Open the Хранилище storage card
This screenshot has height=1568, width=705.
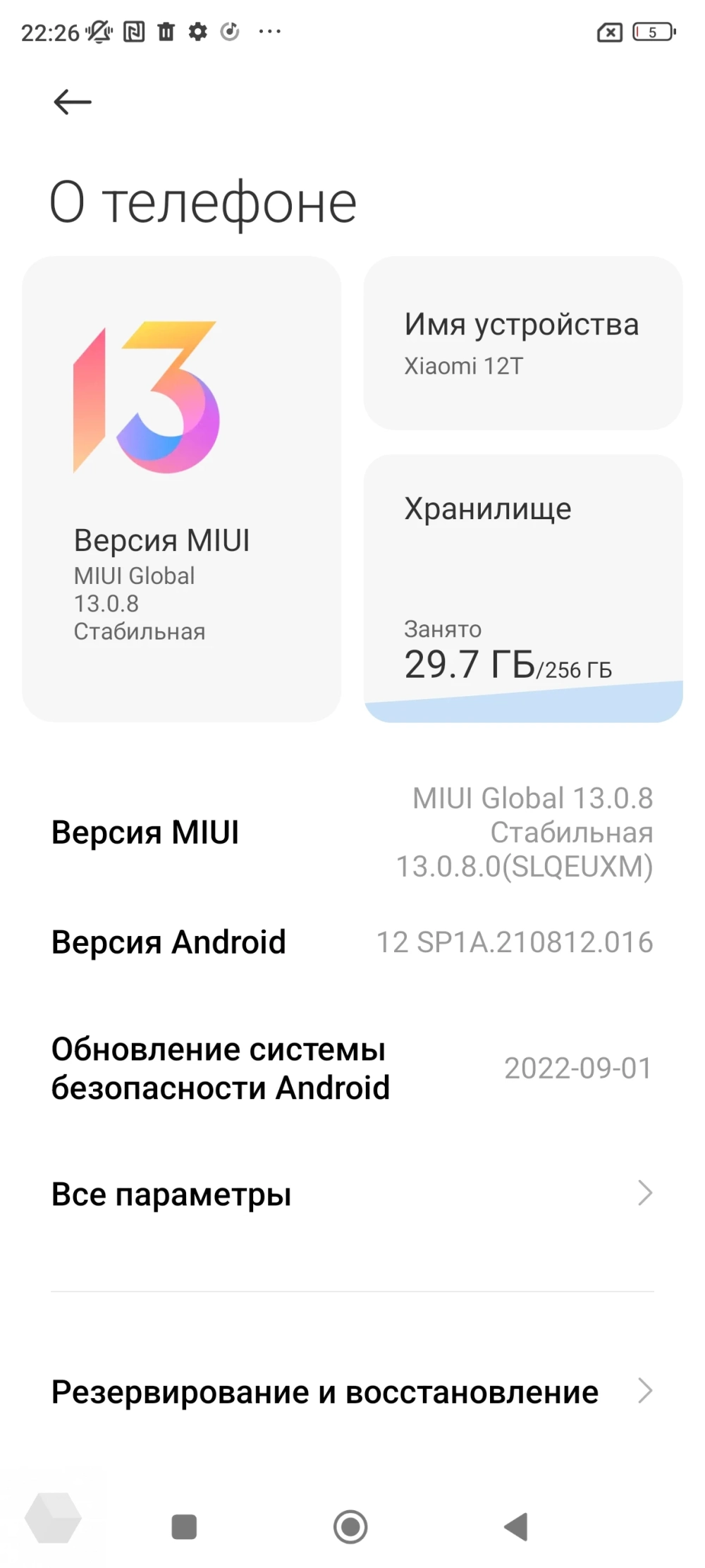click(522, 588)
